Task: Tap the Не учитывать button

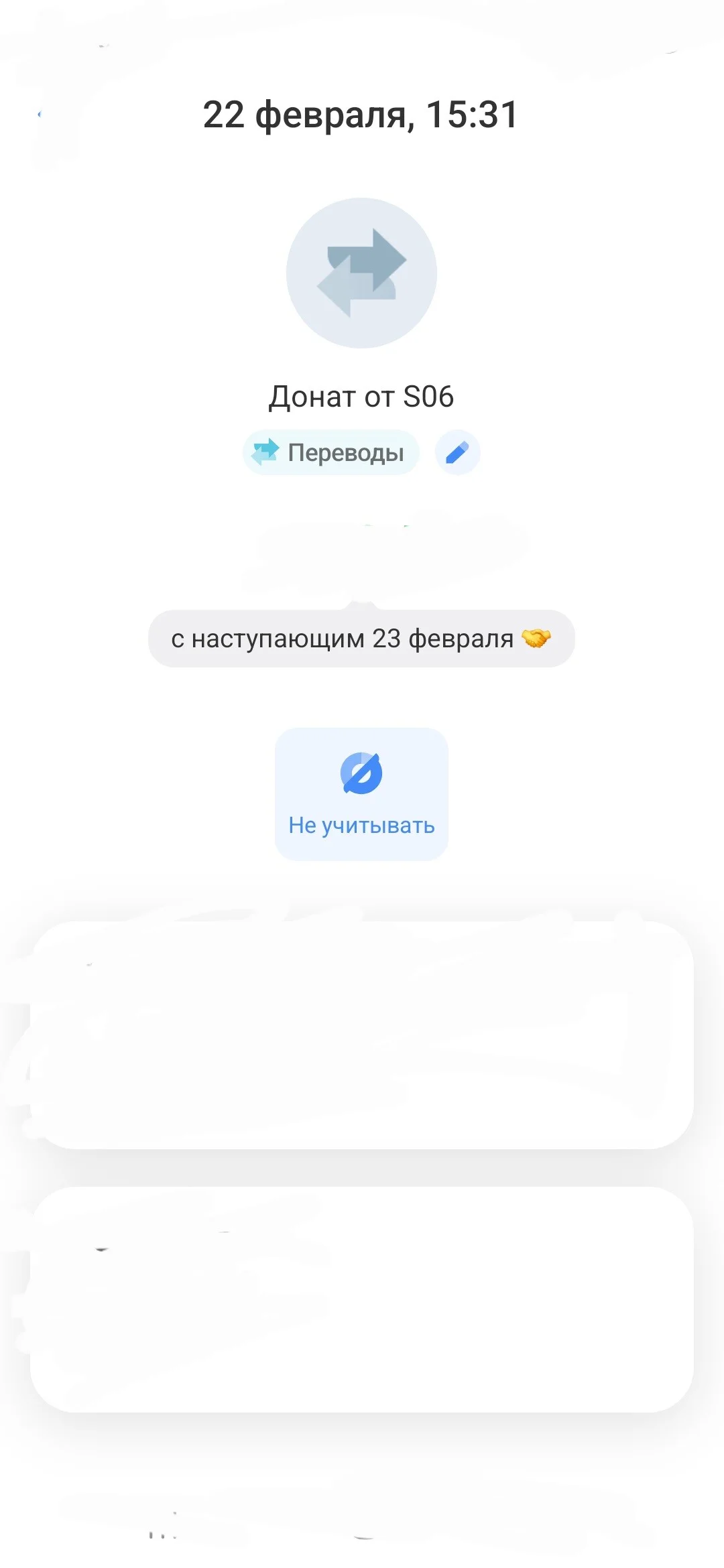Action: 361,794
